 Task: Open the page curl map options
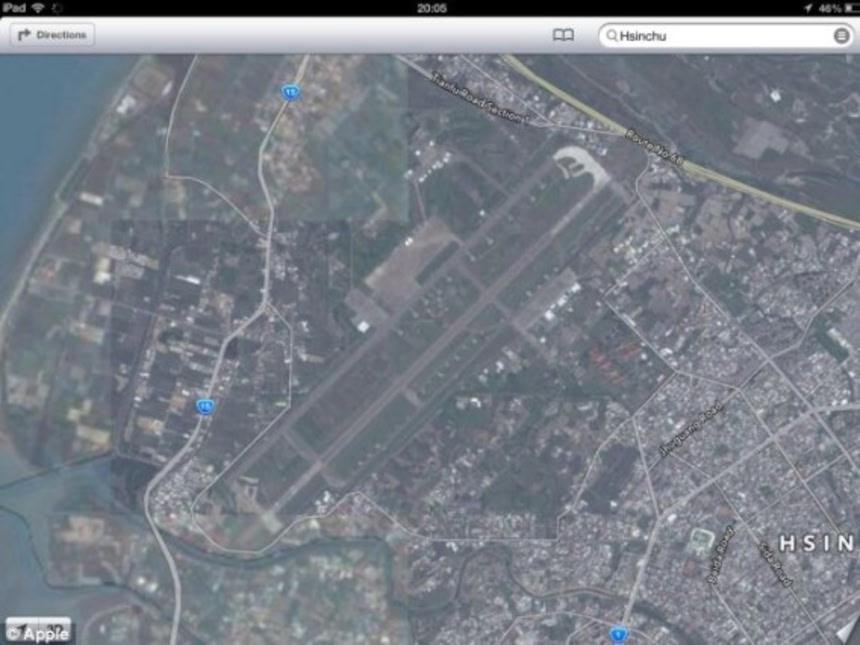846,629
